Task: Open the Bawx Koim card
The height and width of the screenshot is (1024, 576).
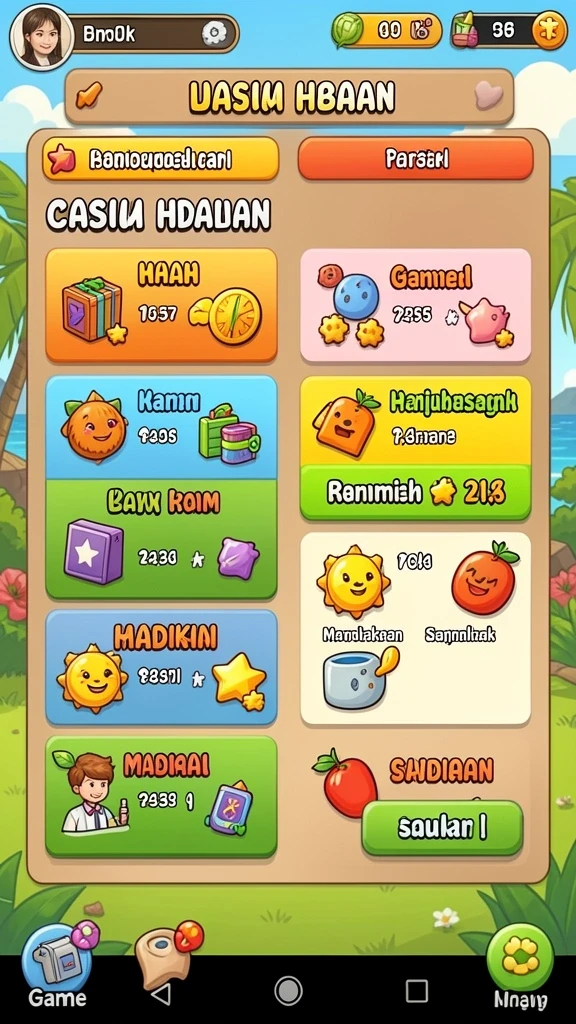Action: coord(161,539)
